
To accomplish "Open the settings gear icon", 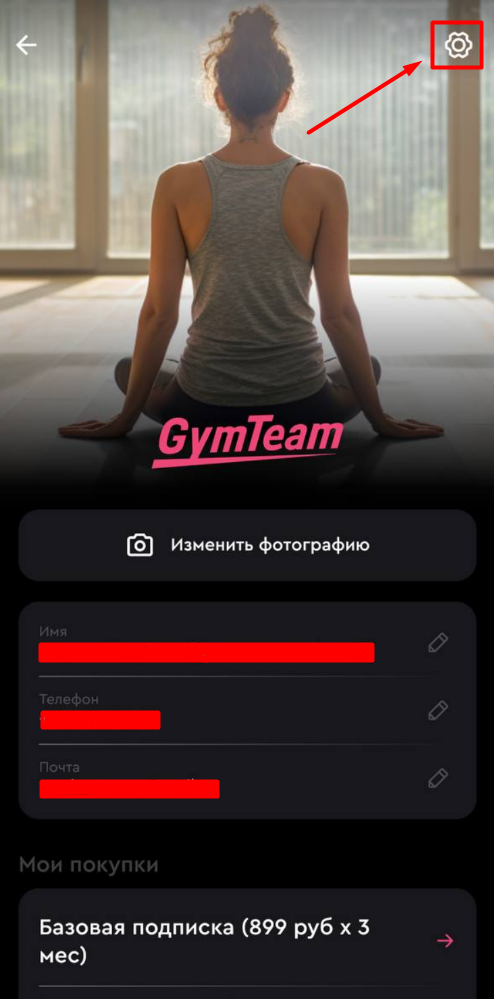I will pyautogui.click(x=458, y=45).
